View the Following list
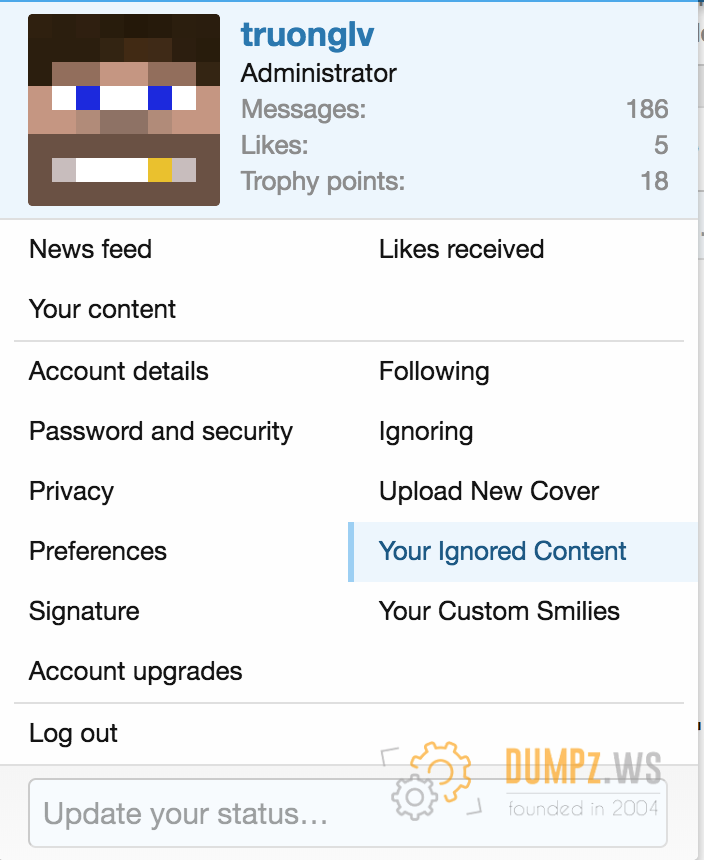This screenshot has width=704, height=860. point(434,371)
